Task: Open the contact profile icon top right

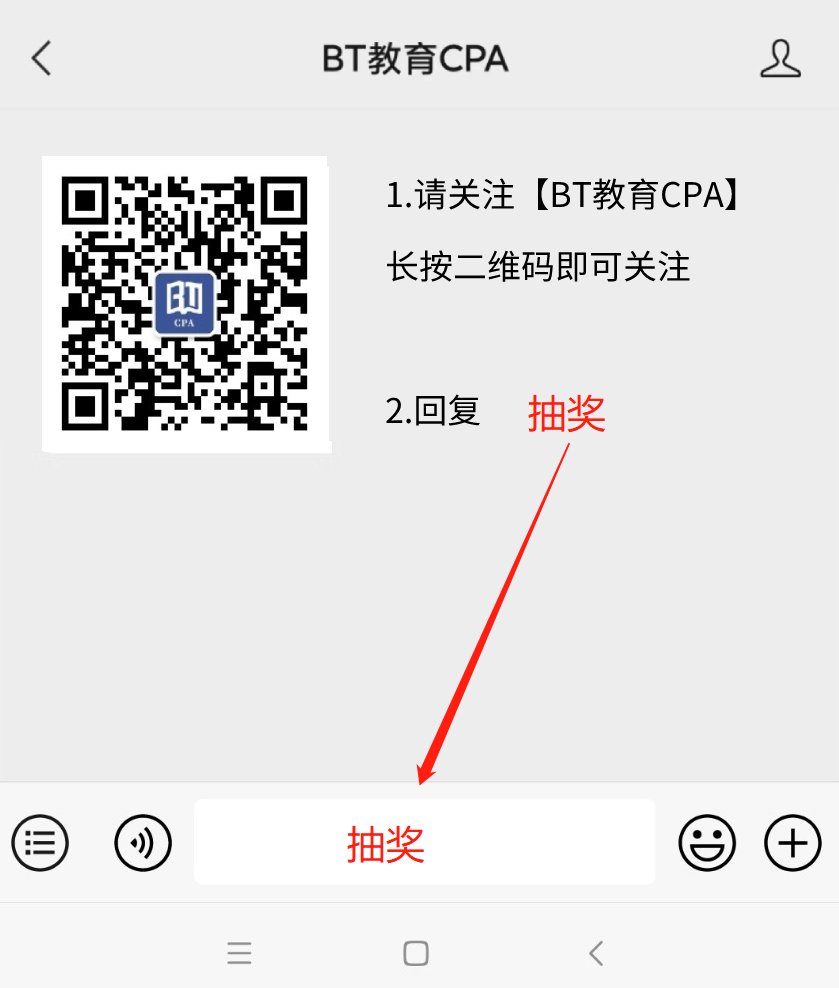Action: 780,58
